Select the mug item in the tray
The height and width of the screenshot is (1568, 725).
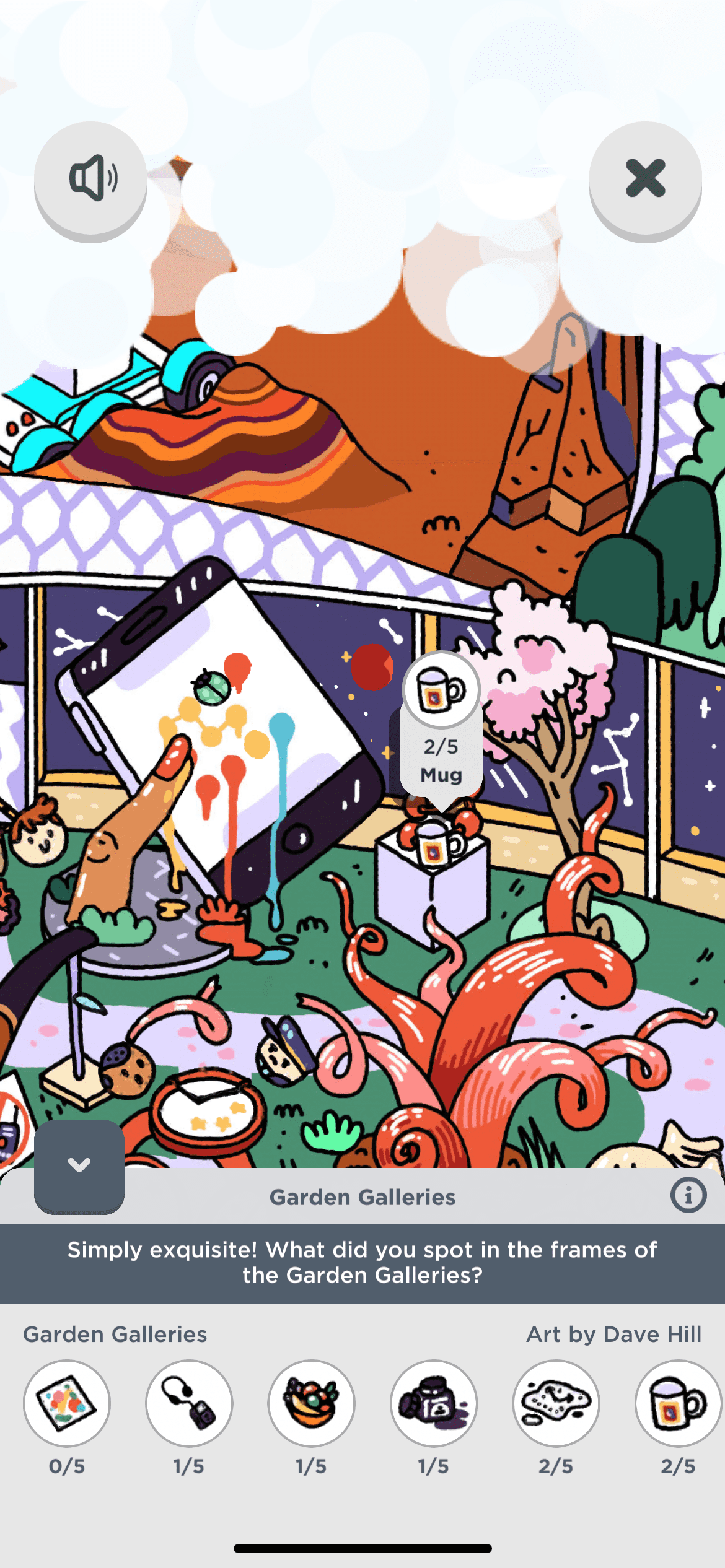677,1403
